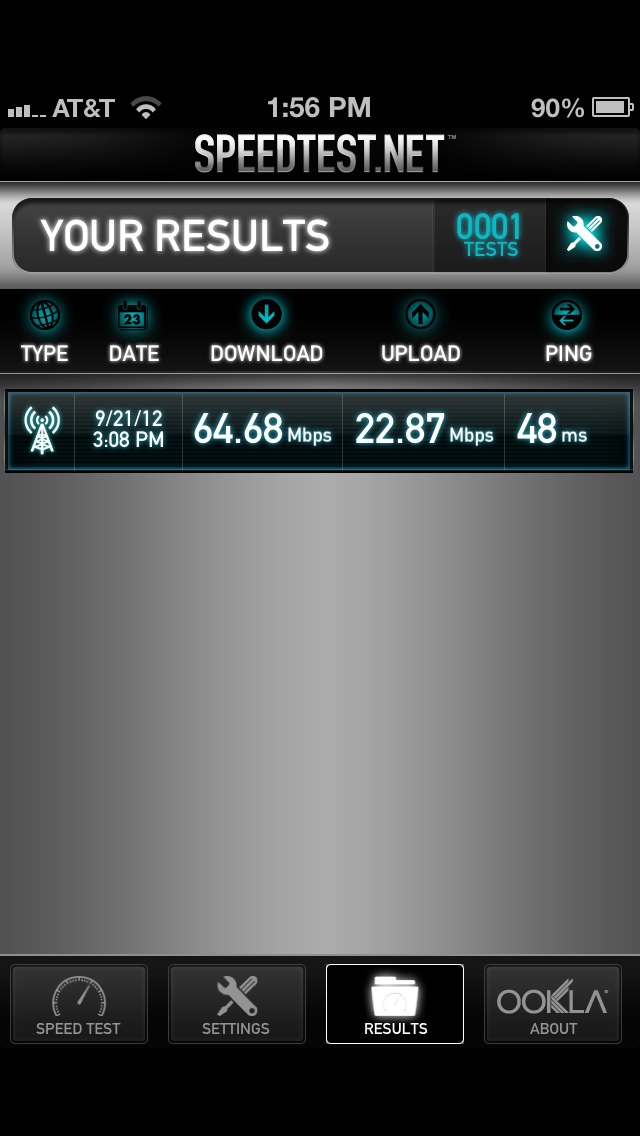This screenshot has width=640, height=1136.
Task: Open the tools icon beside test count
Action: point(585,236)
